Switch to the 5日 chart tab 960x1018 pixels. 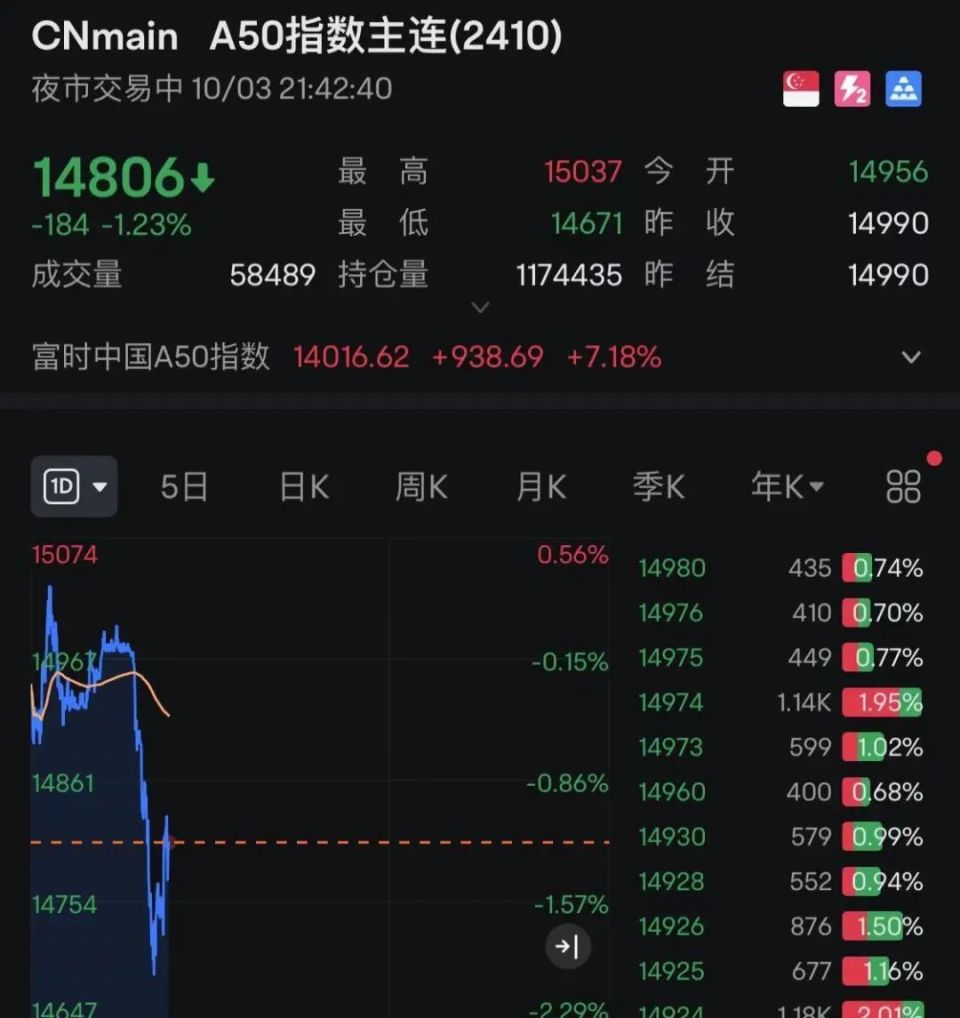(x=184, y=487)
